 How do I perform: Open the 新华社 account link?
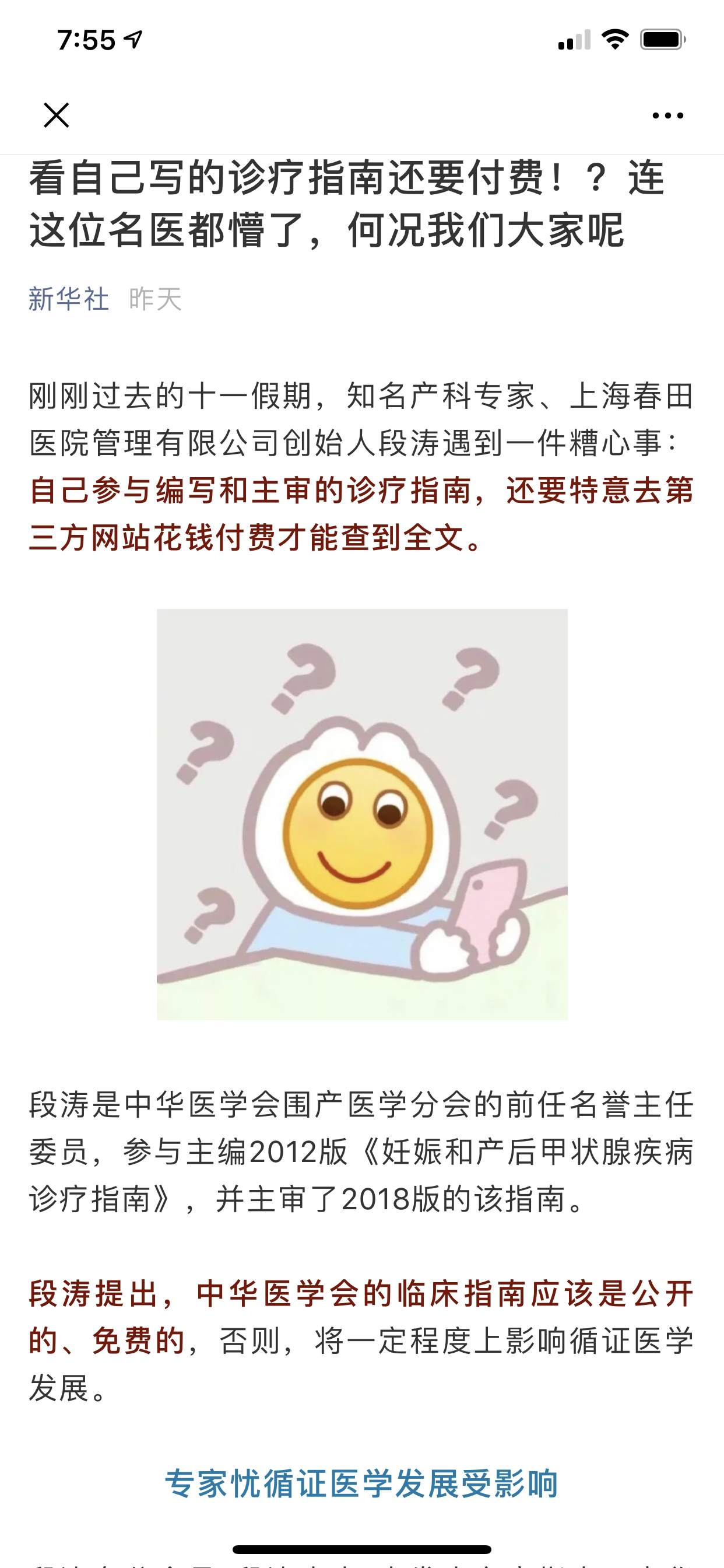coord(69,299)
